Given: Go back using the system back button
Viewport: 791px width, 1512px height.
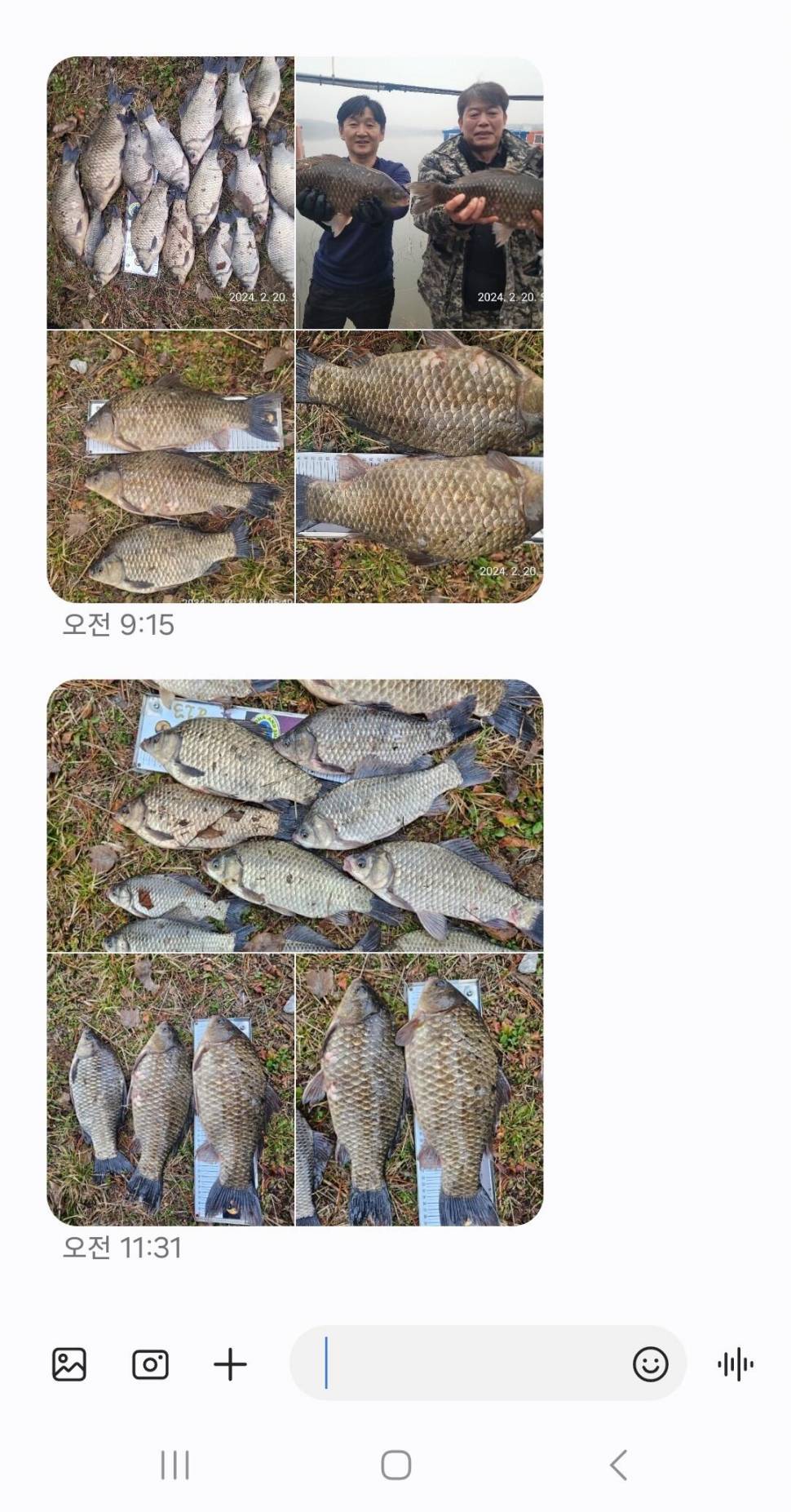Looking at the screenshot, I should (x=618, y=1465).
